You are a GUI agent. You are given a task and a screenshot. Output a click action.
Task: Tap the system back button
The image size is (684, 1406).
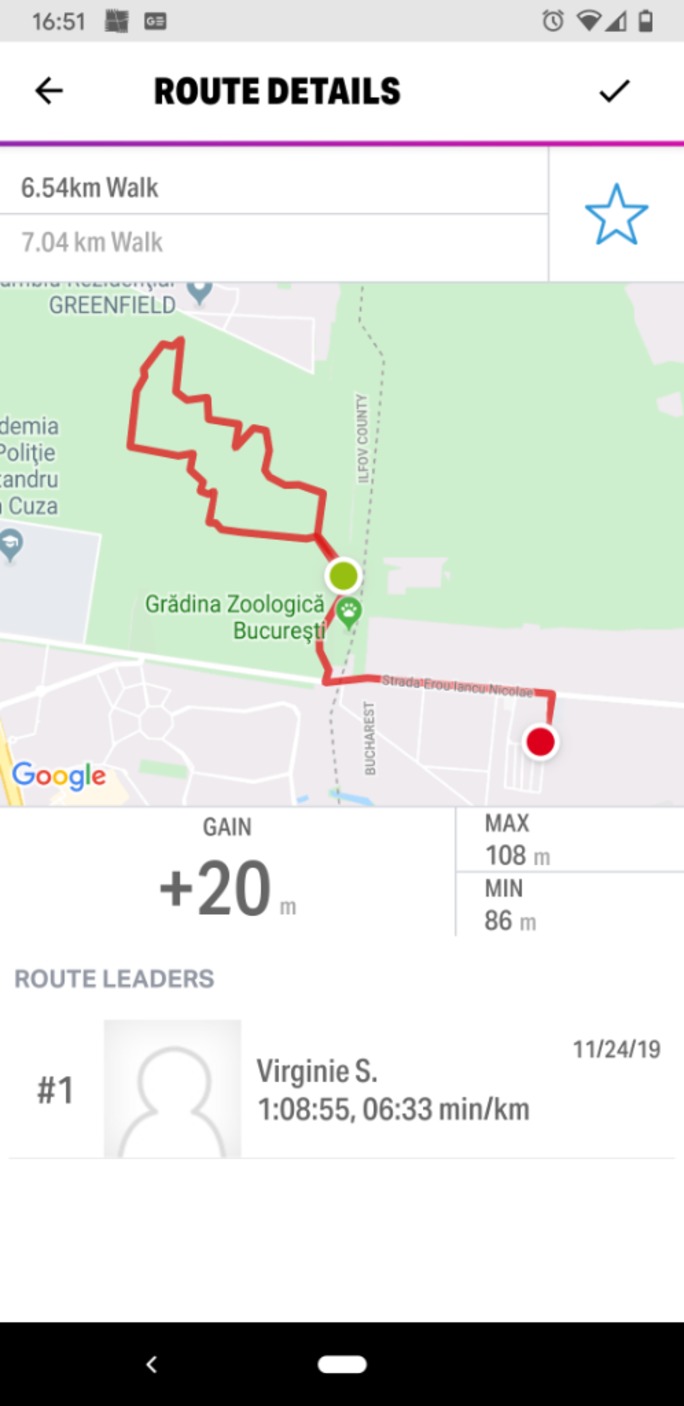(152, 1364)
